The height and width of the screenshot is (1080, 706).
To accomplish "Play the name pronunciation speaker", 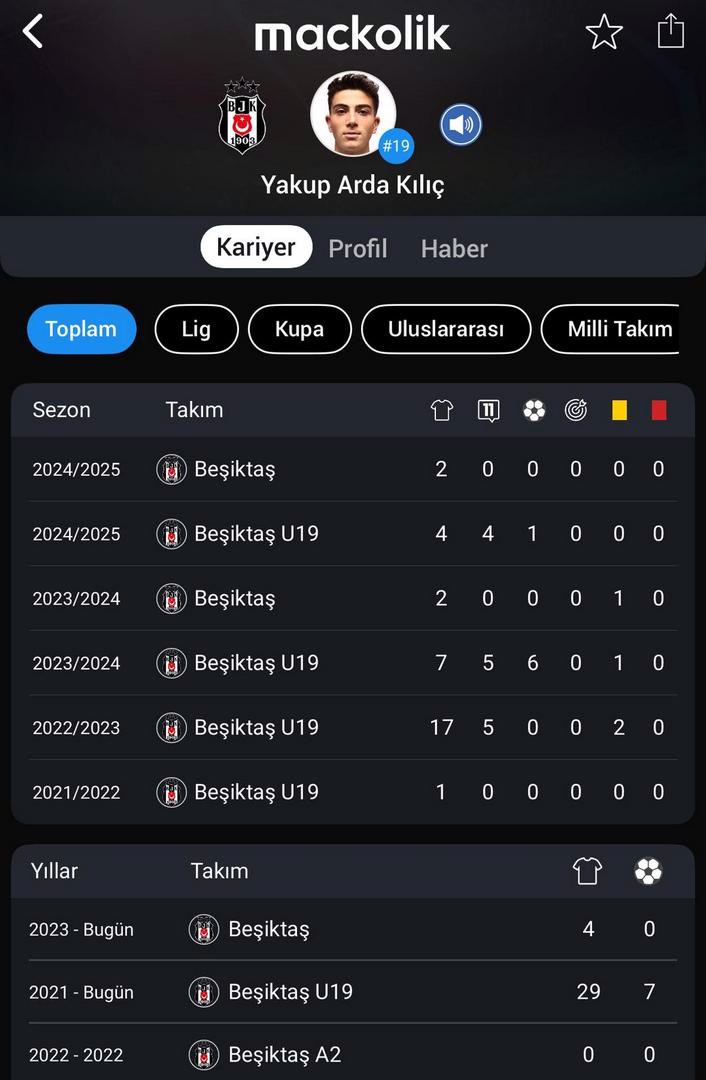I will click(x=461, y=125).
